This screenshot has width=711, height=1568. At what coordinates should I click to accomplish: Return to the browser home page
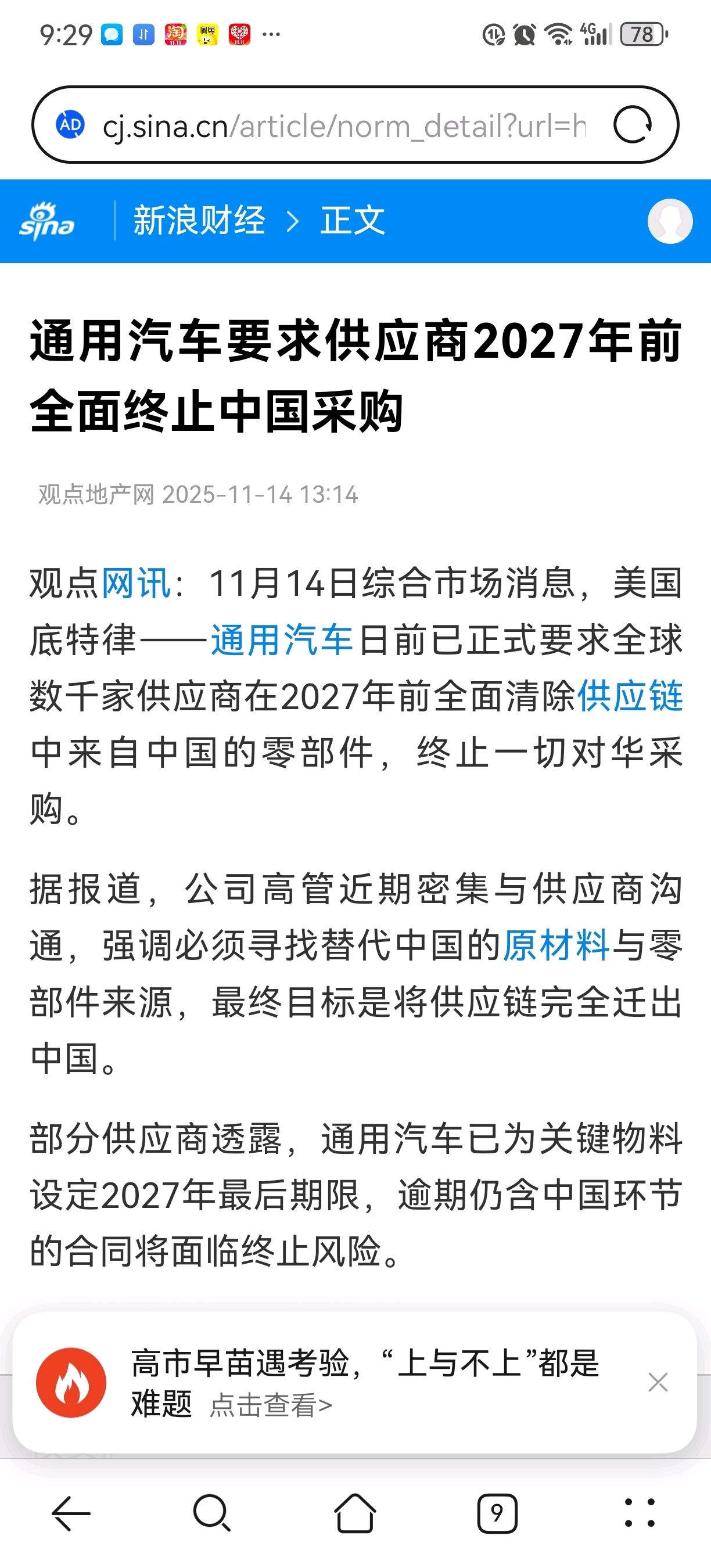coord(355,1513)
